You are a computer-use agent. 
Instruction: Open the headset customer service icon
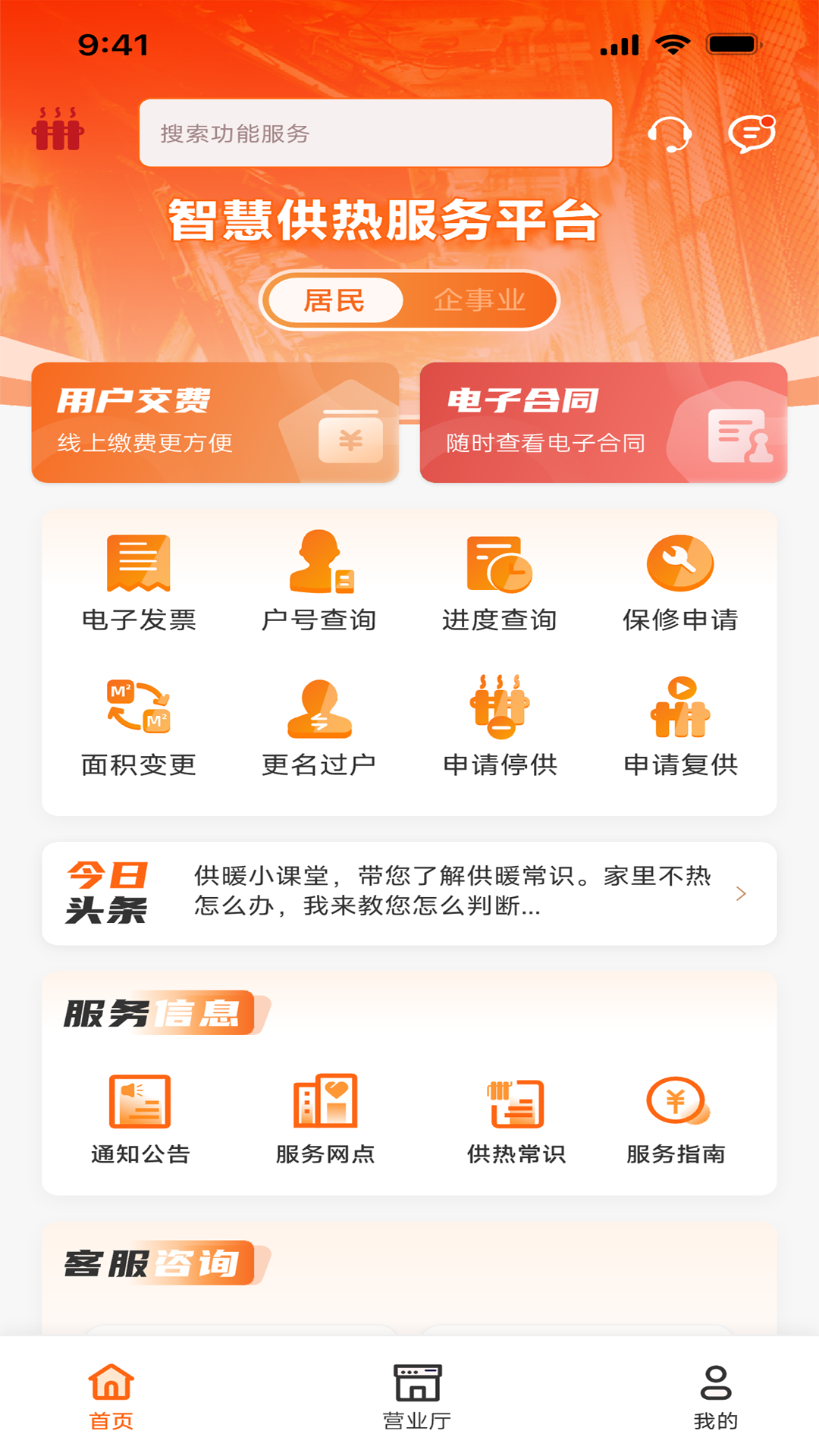click(x=671, y=133)
